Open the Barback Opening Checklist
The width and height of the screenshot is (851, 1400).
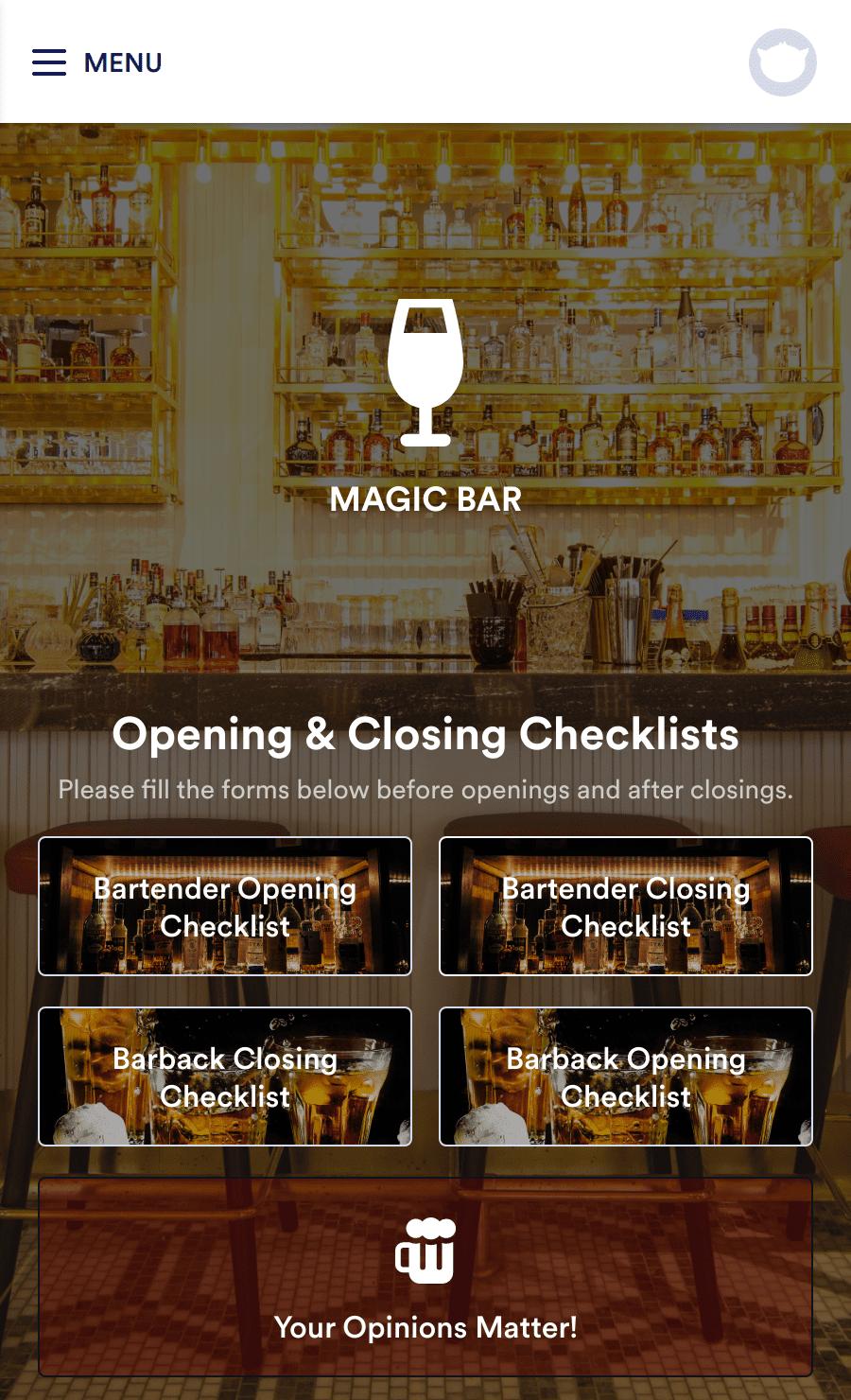pos(626,1076)
